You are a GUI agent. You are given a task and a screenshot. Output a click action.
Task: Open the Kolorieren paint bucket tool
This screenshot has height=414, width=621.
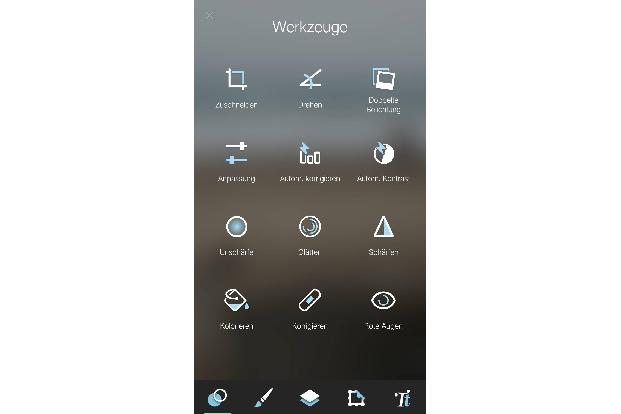tap(236, 300)
